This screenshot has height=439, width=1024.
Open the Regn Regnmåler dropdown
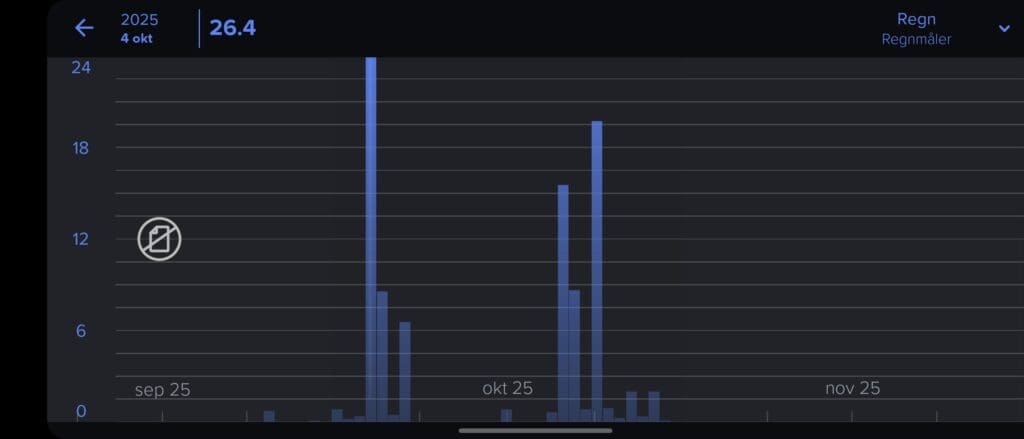tap(1004, 29)
